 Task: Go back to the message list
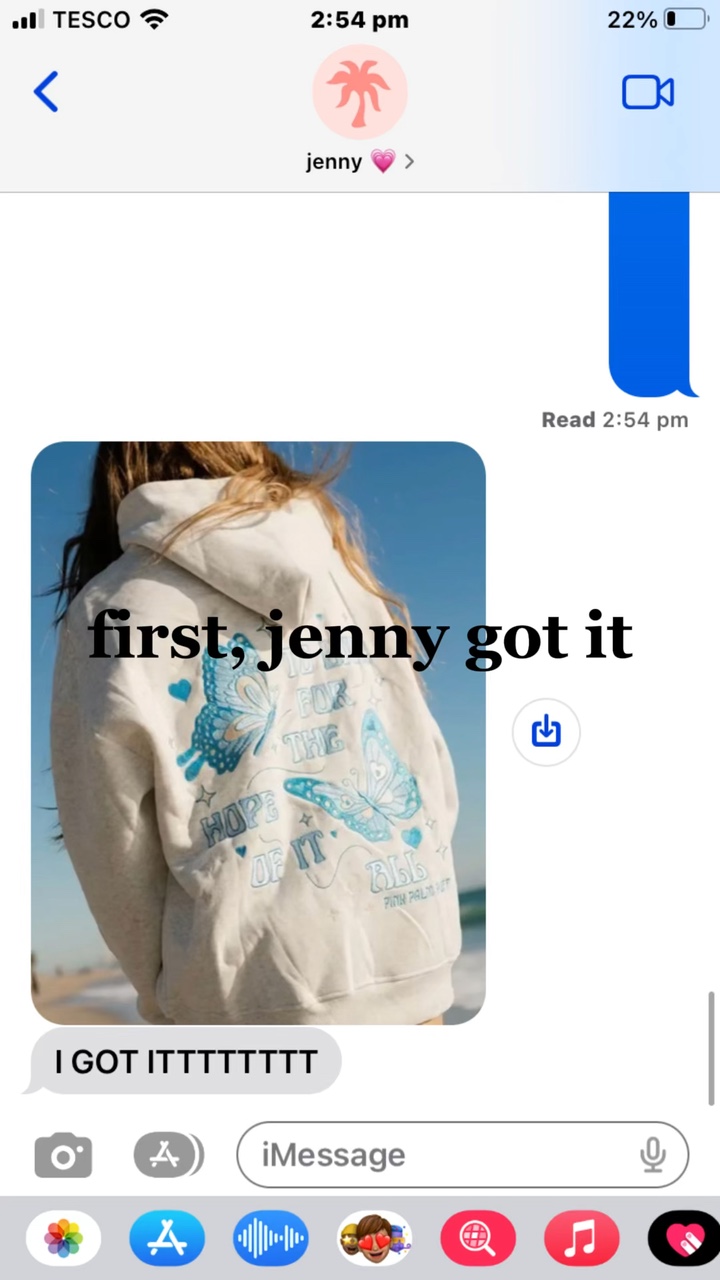[x=46, y=92]
